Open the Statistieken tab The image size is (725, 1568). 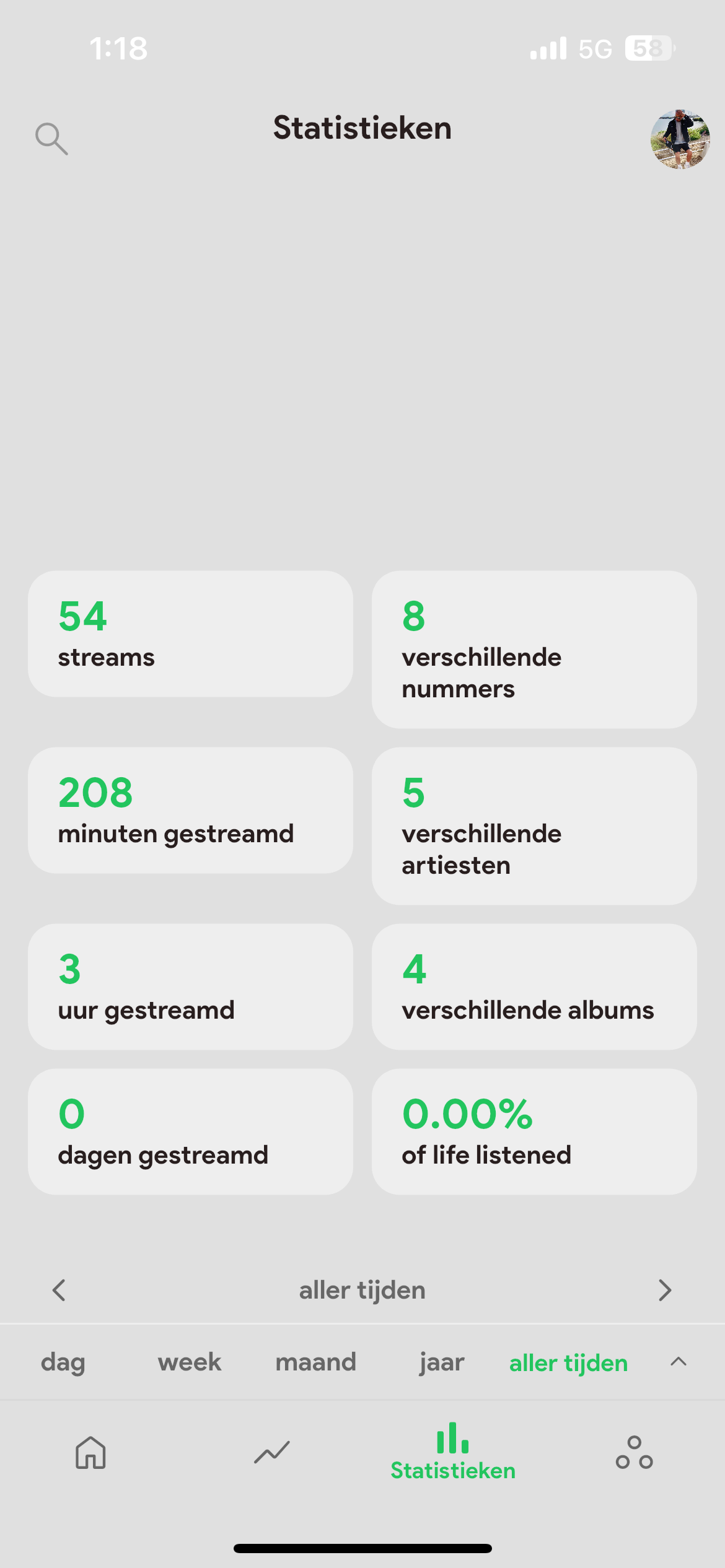coord(453,1452)
